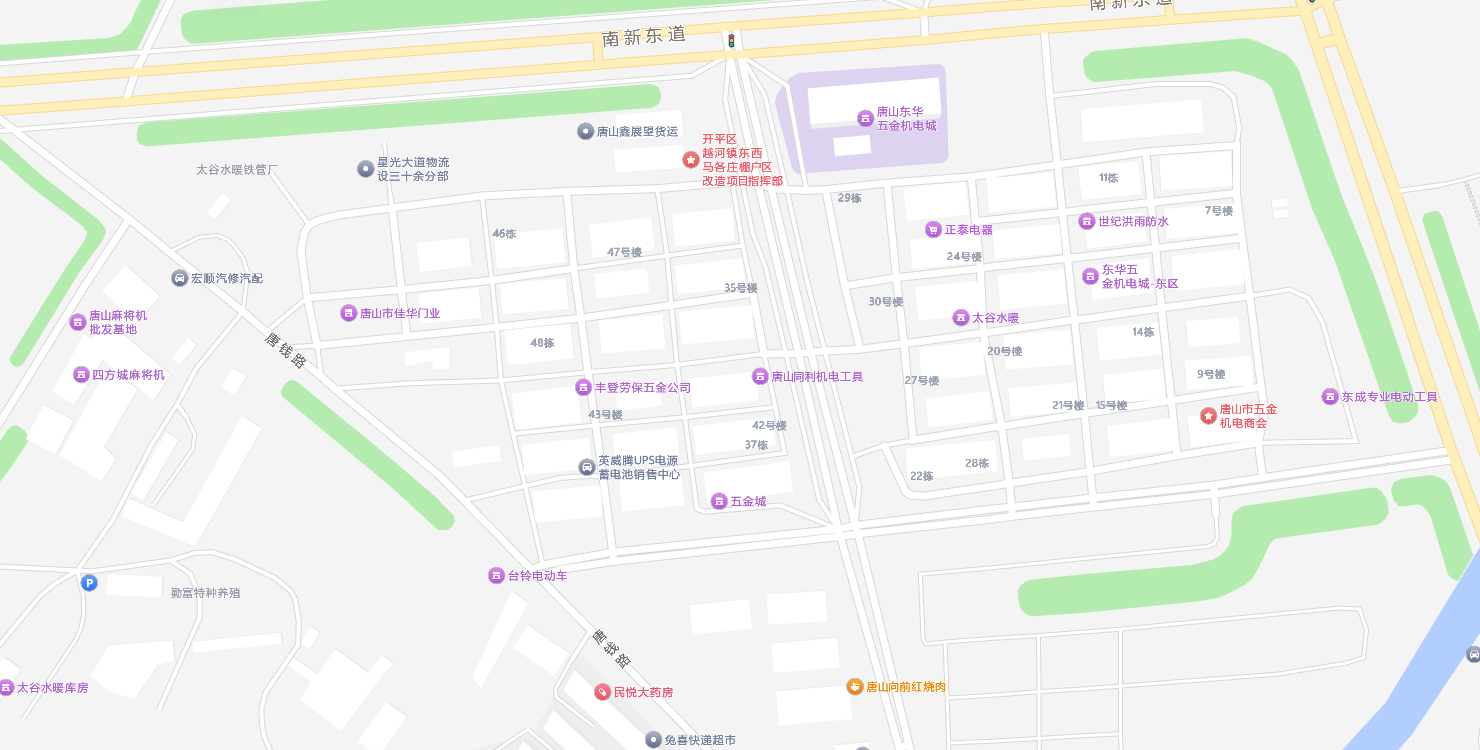1480x750 pixels.
Task: Open the 宏顺汽修汽配 marker
Action: point(179,278)
